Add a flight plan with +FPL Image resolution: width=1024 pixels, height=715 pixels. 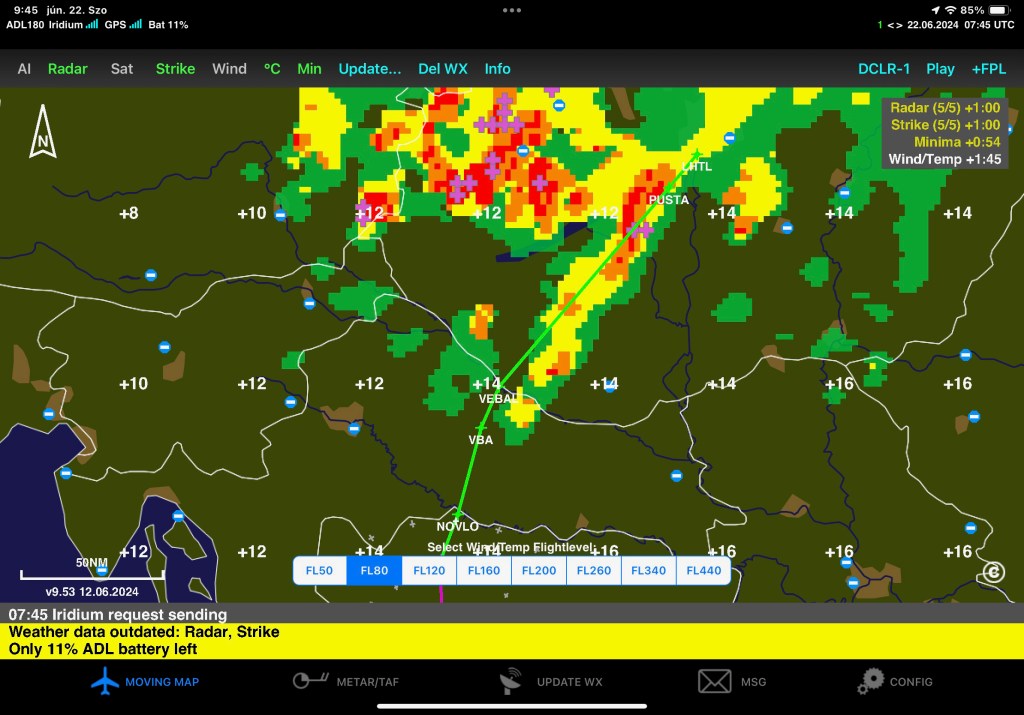(x=988, y=69)
